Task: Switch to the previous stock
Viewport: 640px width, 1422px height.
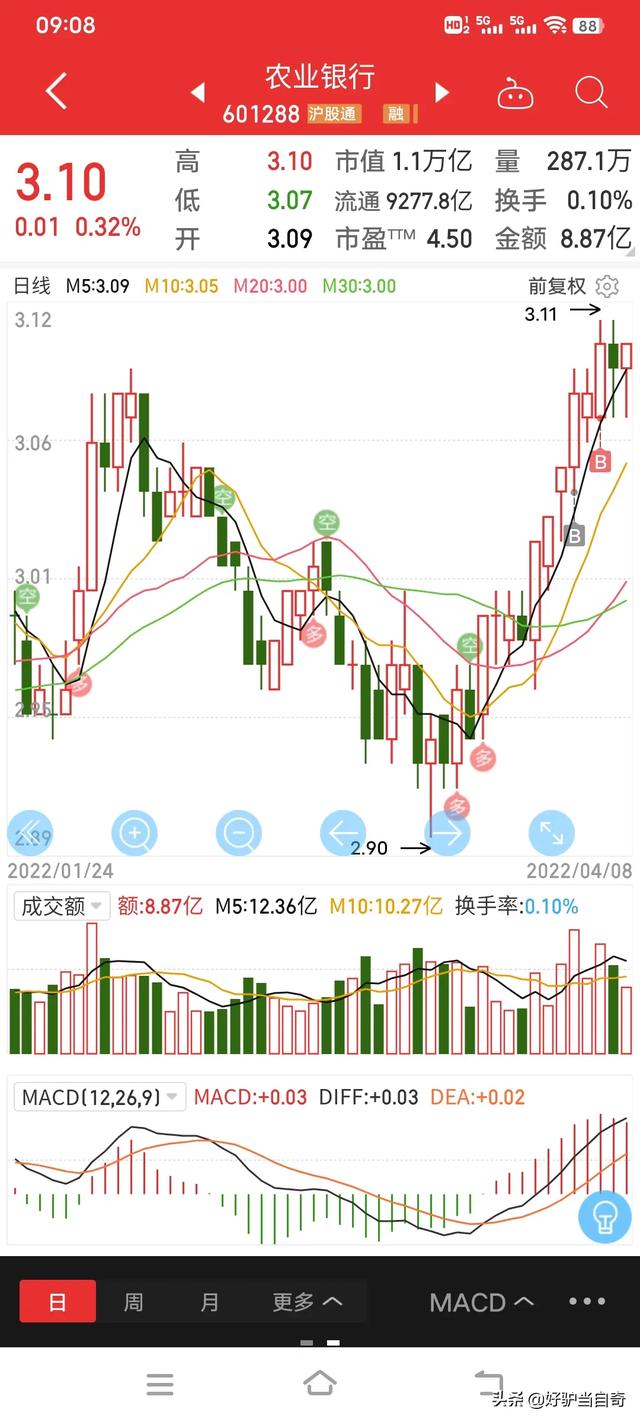Action: click(x=198, y=93)
